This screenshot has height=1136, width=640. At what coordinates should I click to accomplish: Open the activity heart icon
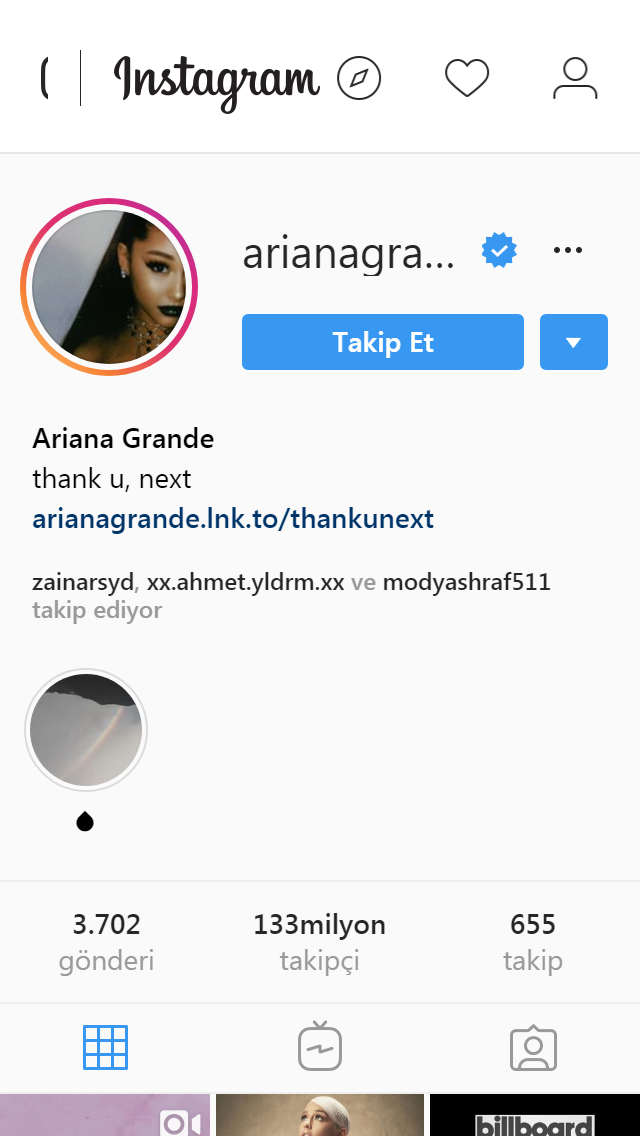click(467, 78)
